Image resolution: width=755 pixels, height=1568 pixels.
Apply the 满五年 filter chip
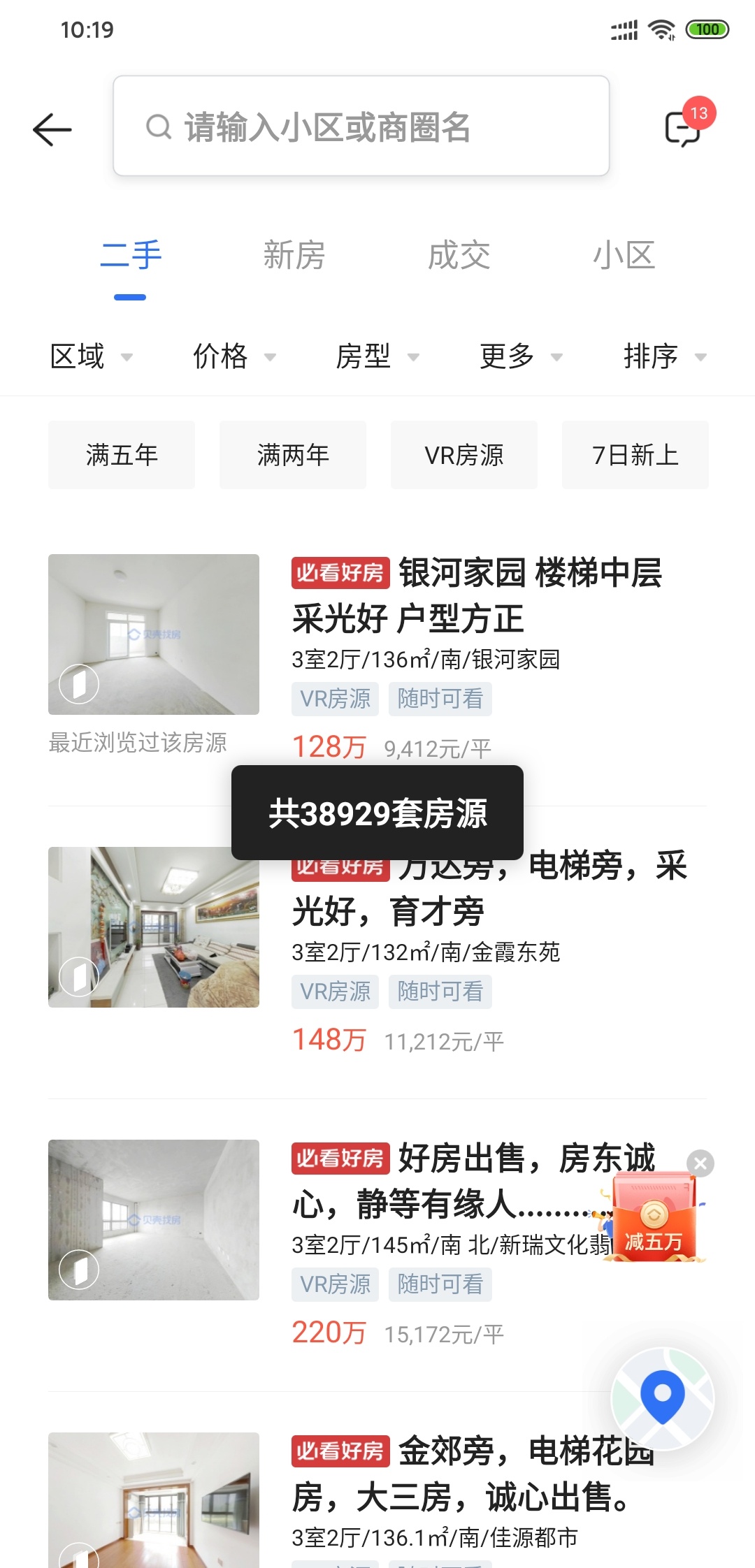click(122, 455)
